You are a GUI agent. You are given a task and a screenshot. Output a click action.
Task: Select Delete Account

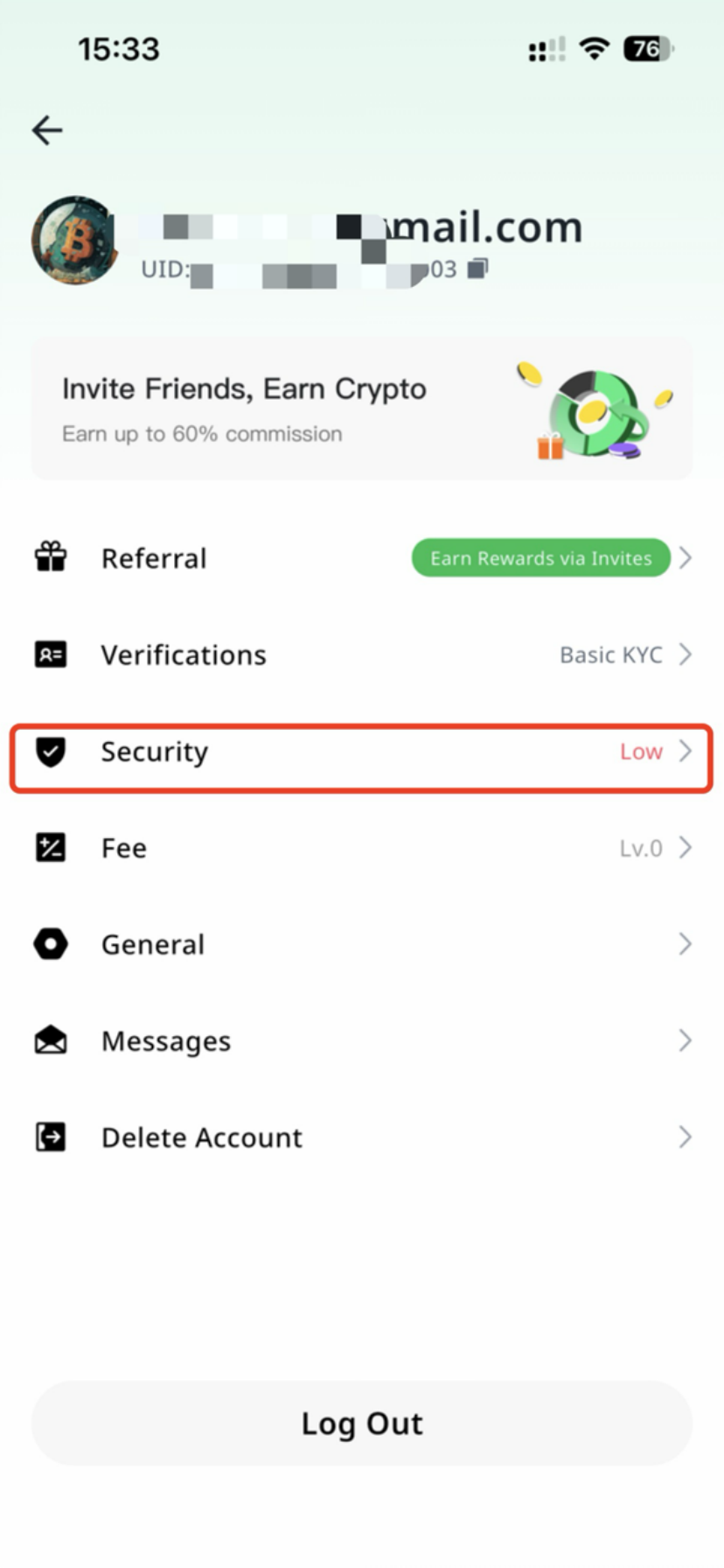coord(361,1137)
